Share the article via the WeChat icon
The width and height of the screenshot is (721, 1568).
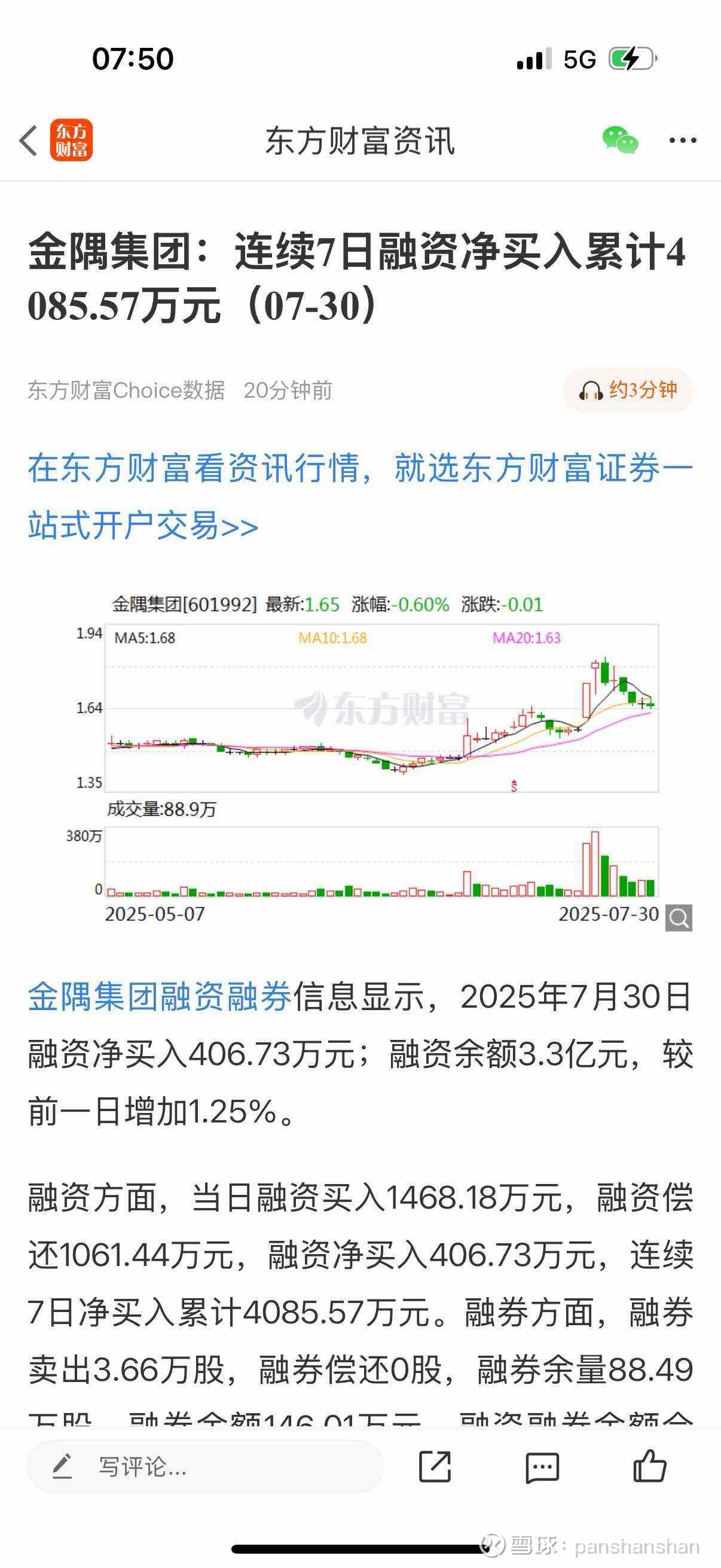(x=620, y=141)
